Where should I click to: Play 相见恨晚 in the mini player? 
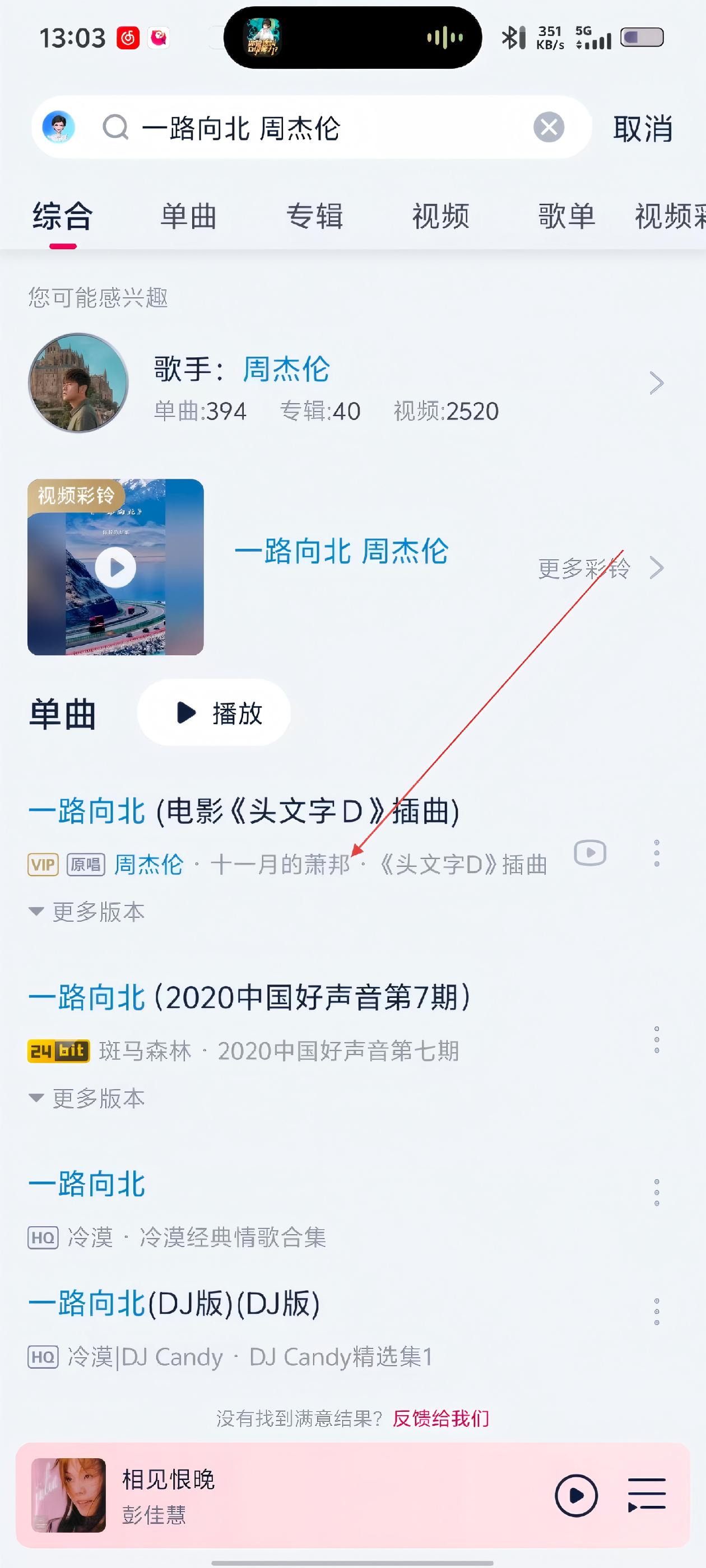pyautogui.click(x=575, y=1496)
